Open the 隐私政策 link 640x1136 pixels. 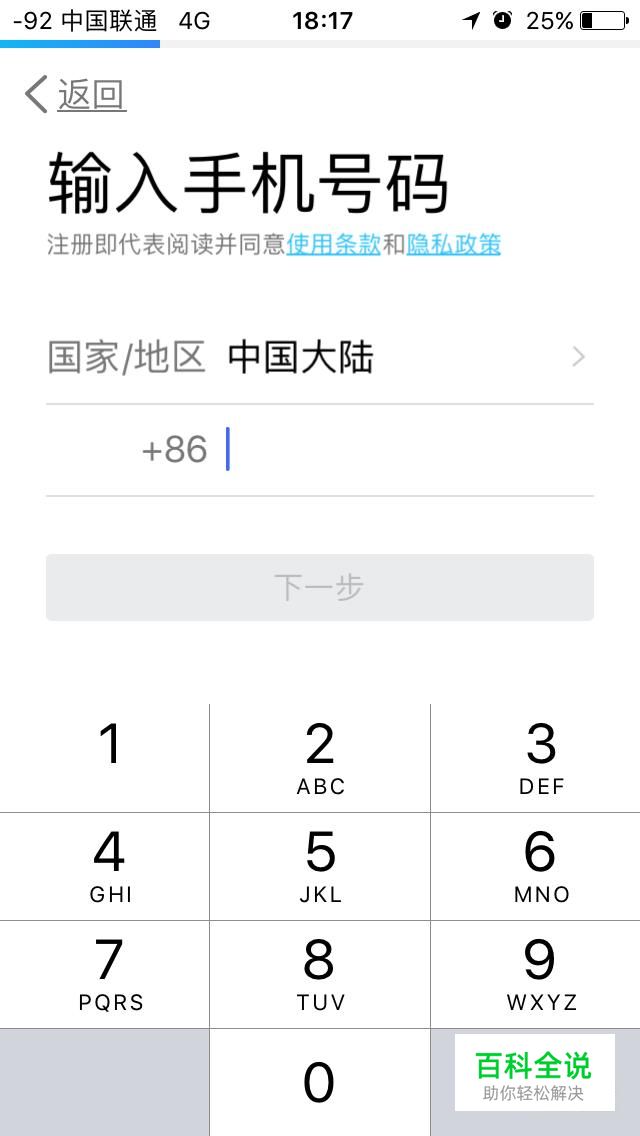click(x=453, y=244)
